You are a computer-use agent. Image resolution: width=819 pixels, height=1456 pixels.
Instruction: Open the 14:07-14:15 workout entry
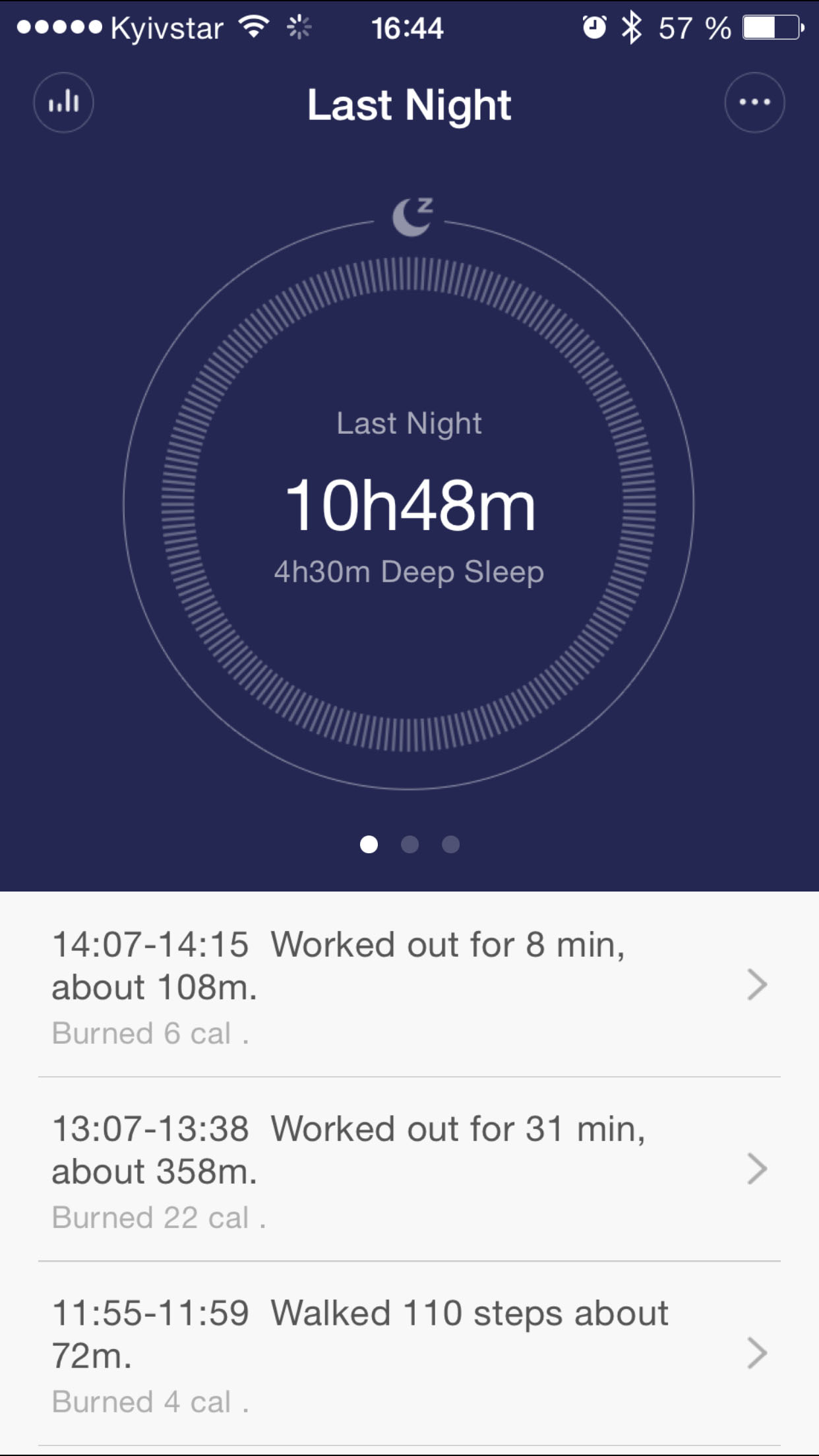coord(409,985)
